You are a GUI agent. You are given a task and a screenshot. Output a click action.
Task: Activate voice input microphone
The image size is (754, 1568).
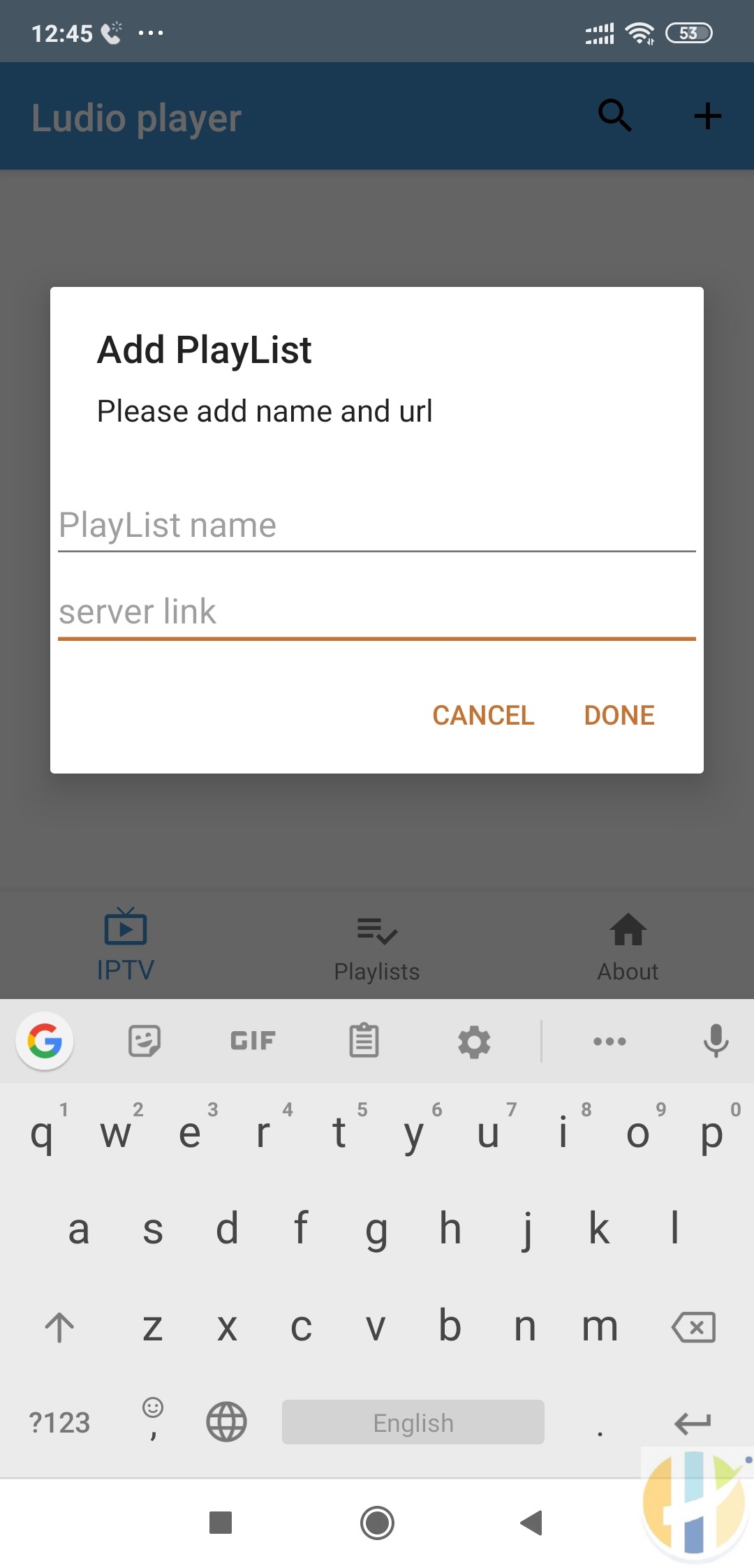pyautogui.click(x=716, y=1042)
